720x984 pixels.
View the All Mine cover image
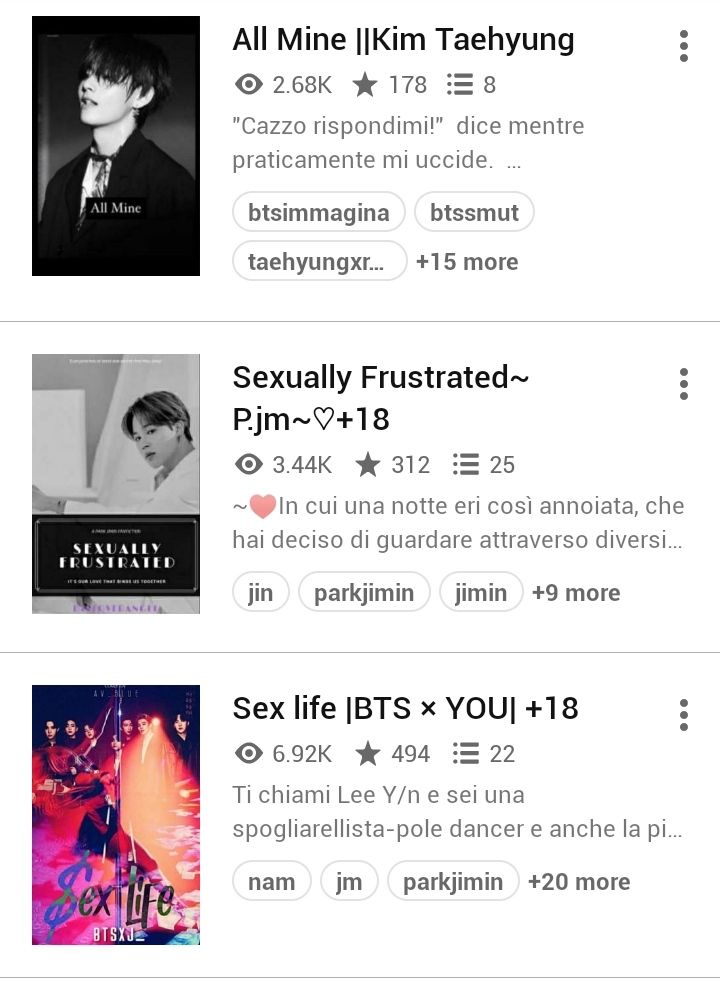(116, 146)
